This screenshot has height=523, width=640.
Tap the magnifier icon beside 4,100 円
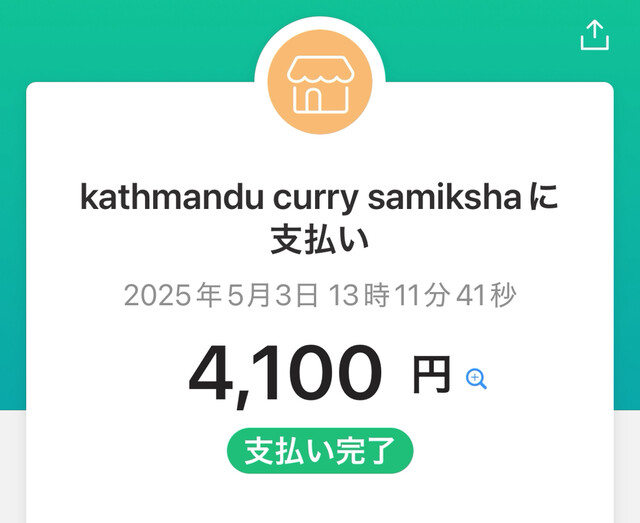476,378
